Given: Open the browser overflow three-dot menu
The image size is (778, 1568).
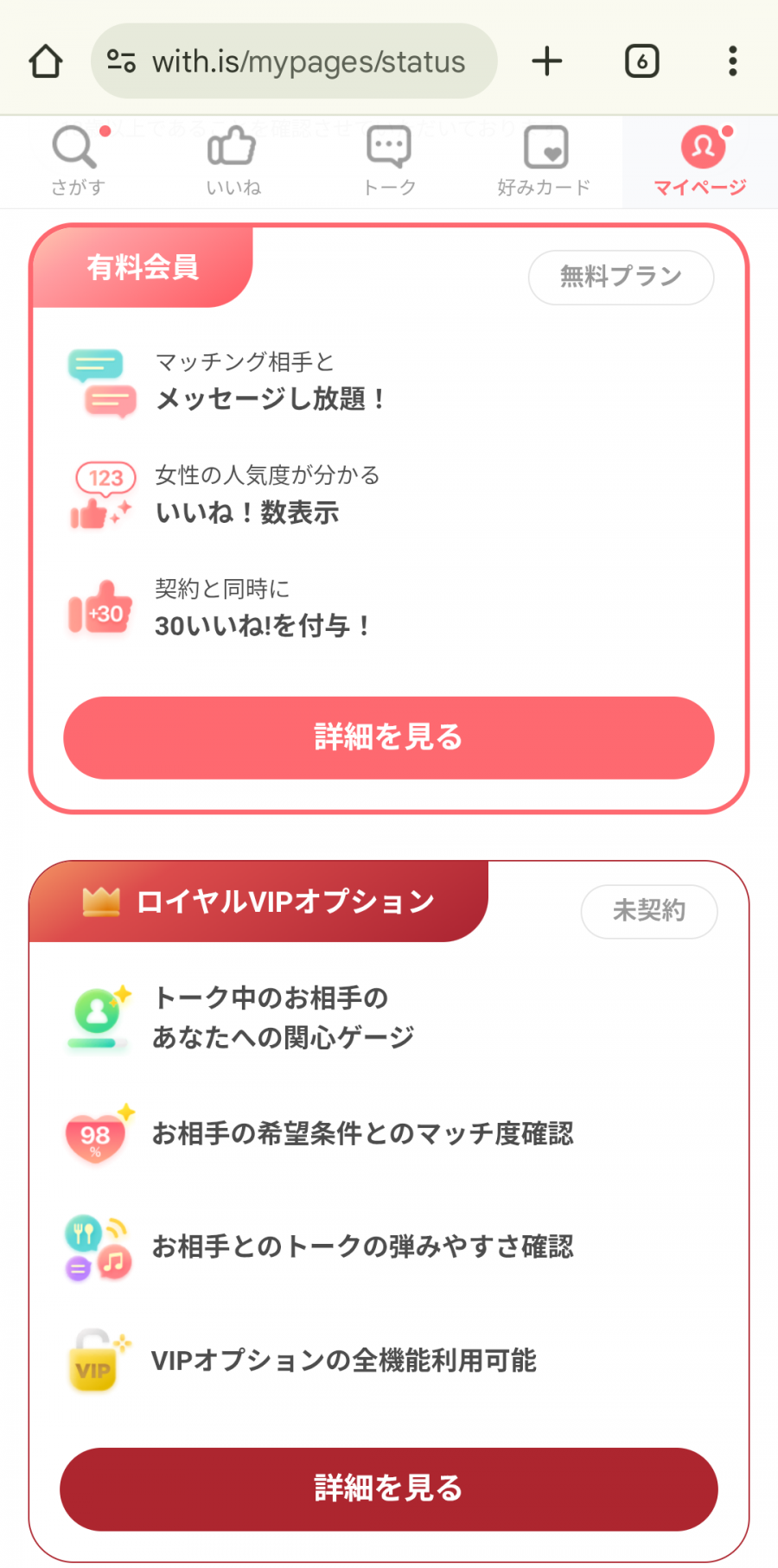Looking at the screenshot, I should (x=732, y=61).
